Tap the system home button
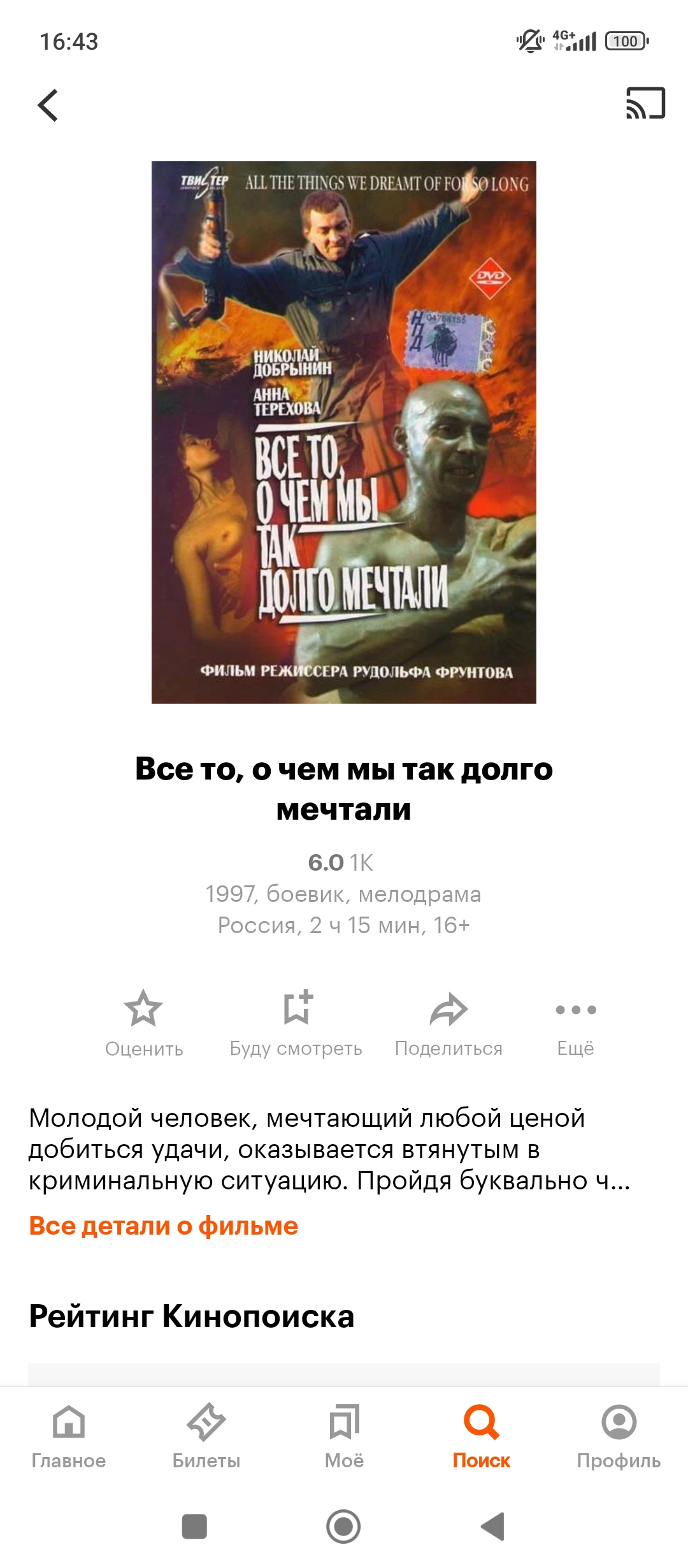This screenshot has height=1568, width=688. point(343,1527)
